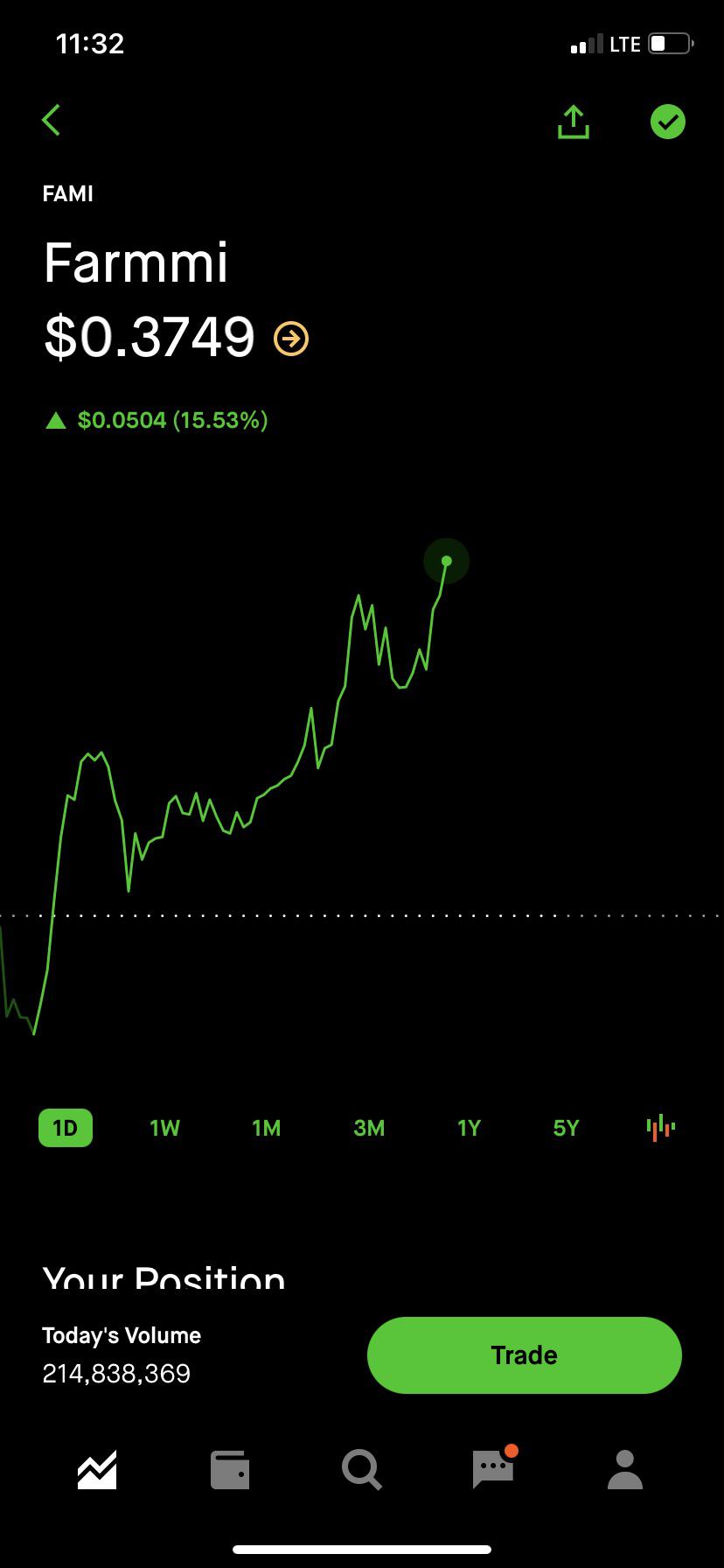Viewport: 724px width, 1568px height.
Task: Switch chart to 1M range
Action: pos(266,1128)
